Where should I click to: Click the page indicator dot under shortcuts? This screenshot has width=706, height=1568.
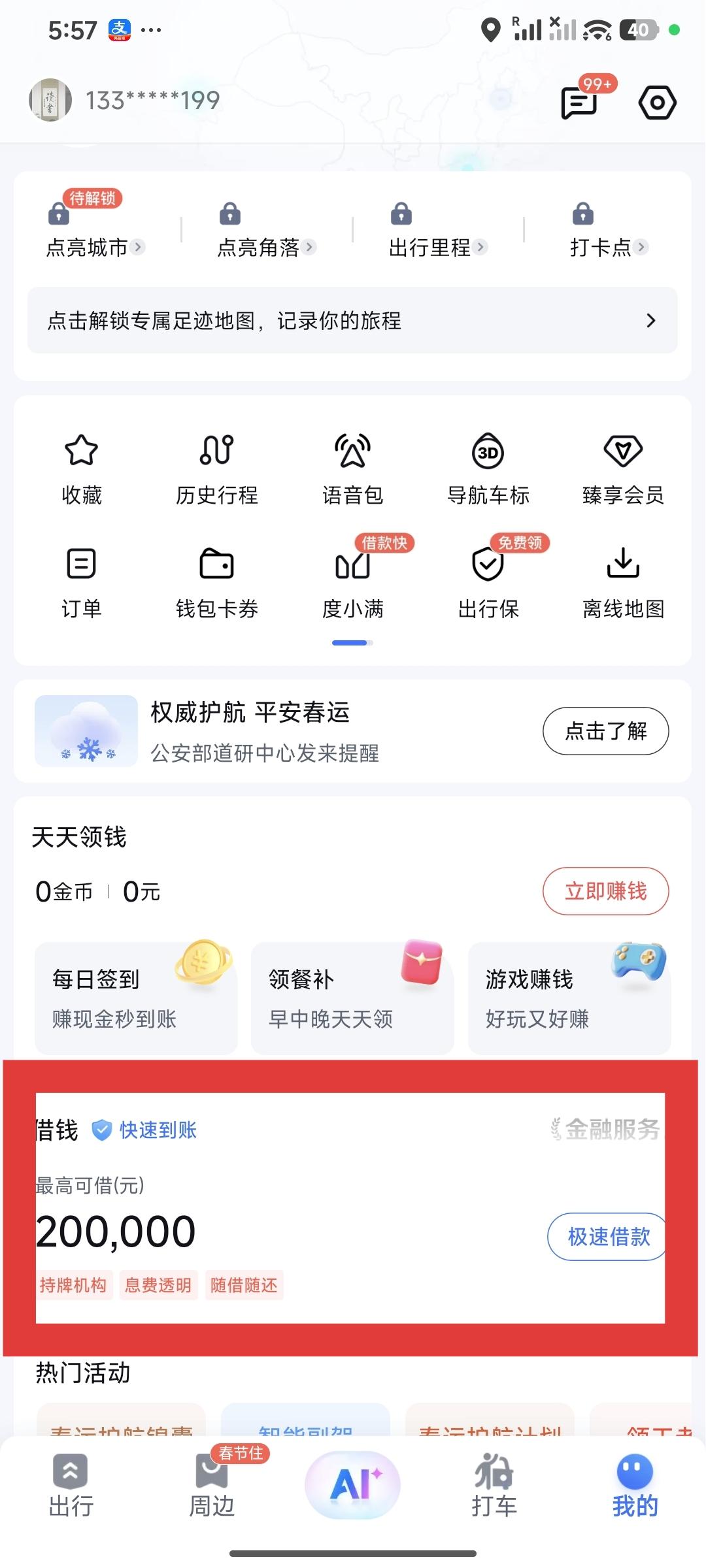[352, 643]
